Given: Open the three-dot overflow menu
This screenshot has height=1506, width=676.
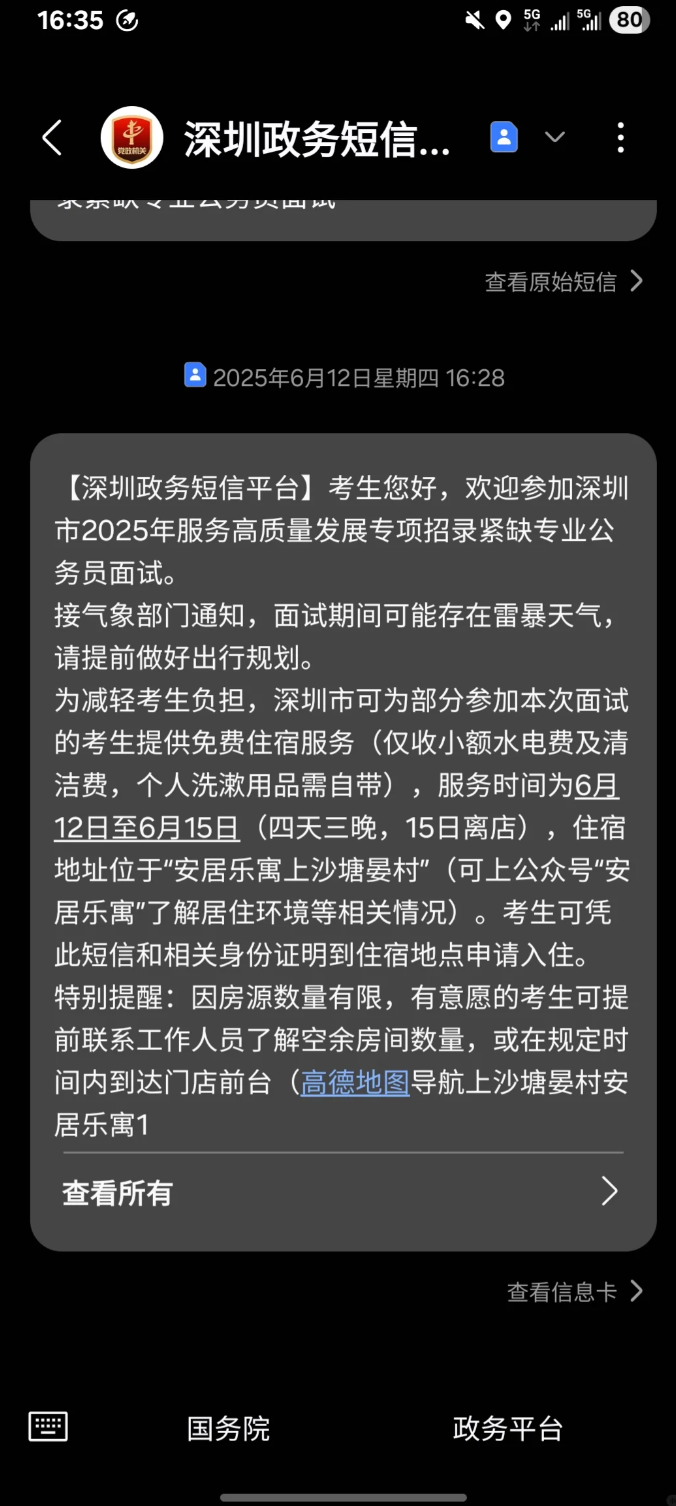Looking at the screenshot, I should [x=620, y=138].
